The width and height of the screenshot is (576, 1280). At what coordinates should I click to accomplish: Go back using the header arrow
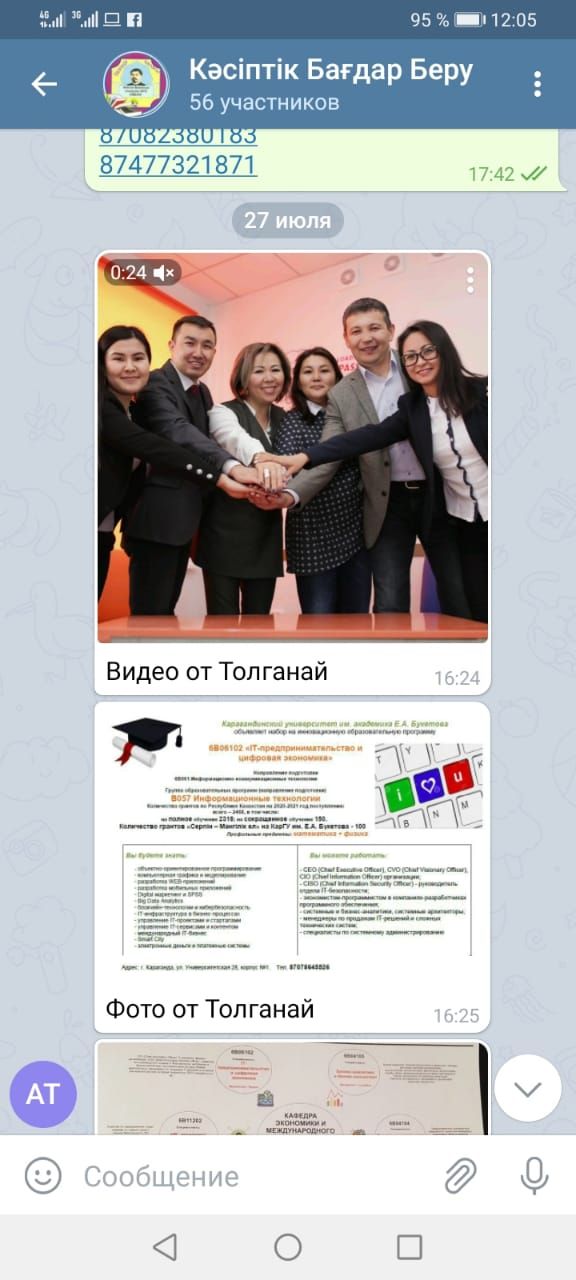44,84
